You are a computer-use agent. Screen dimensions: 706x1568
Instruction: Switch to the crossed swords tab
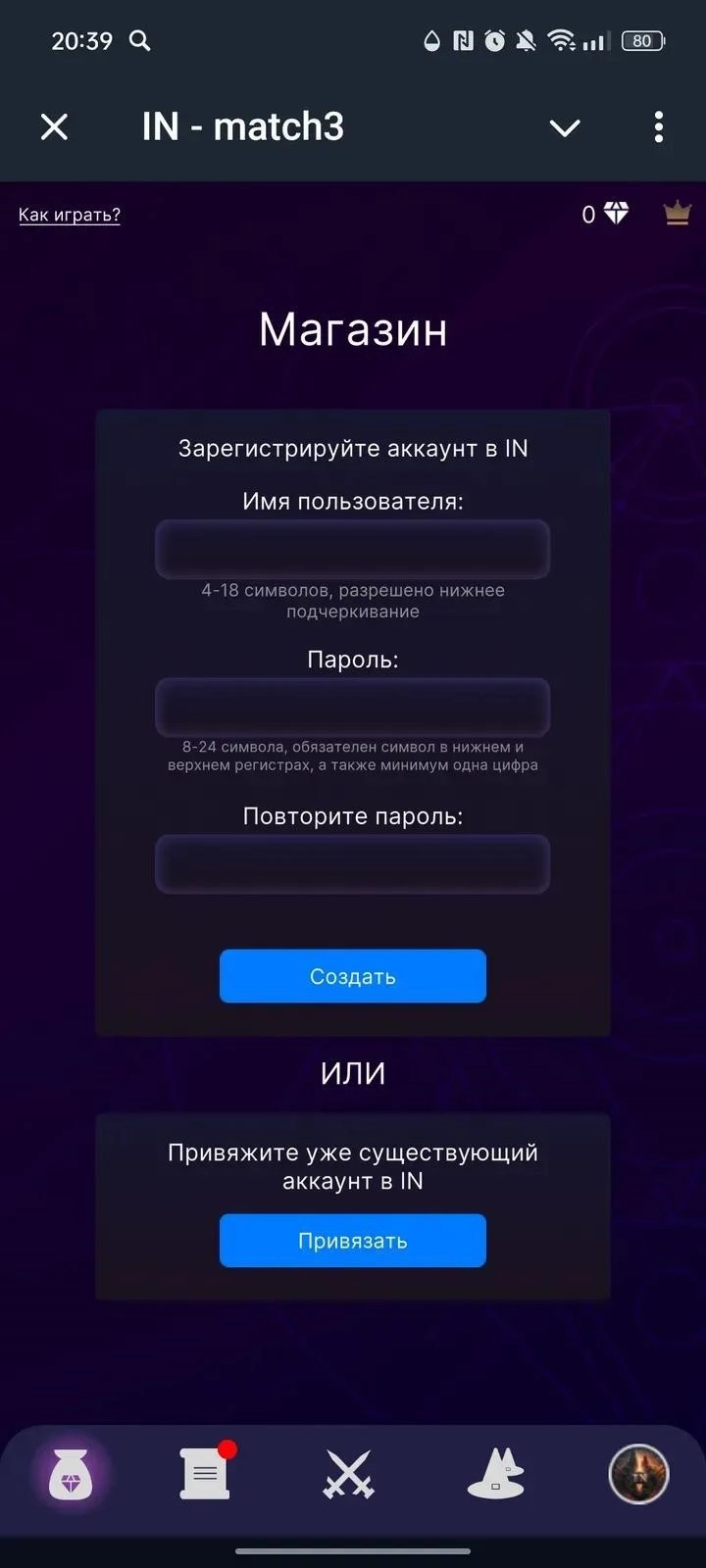[349, 1474]
